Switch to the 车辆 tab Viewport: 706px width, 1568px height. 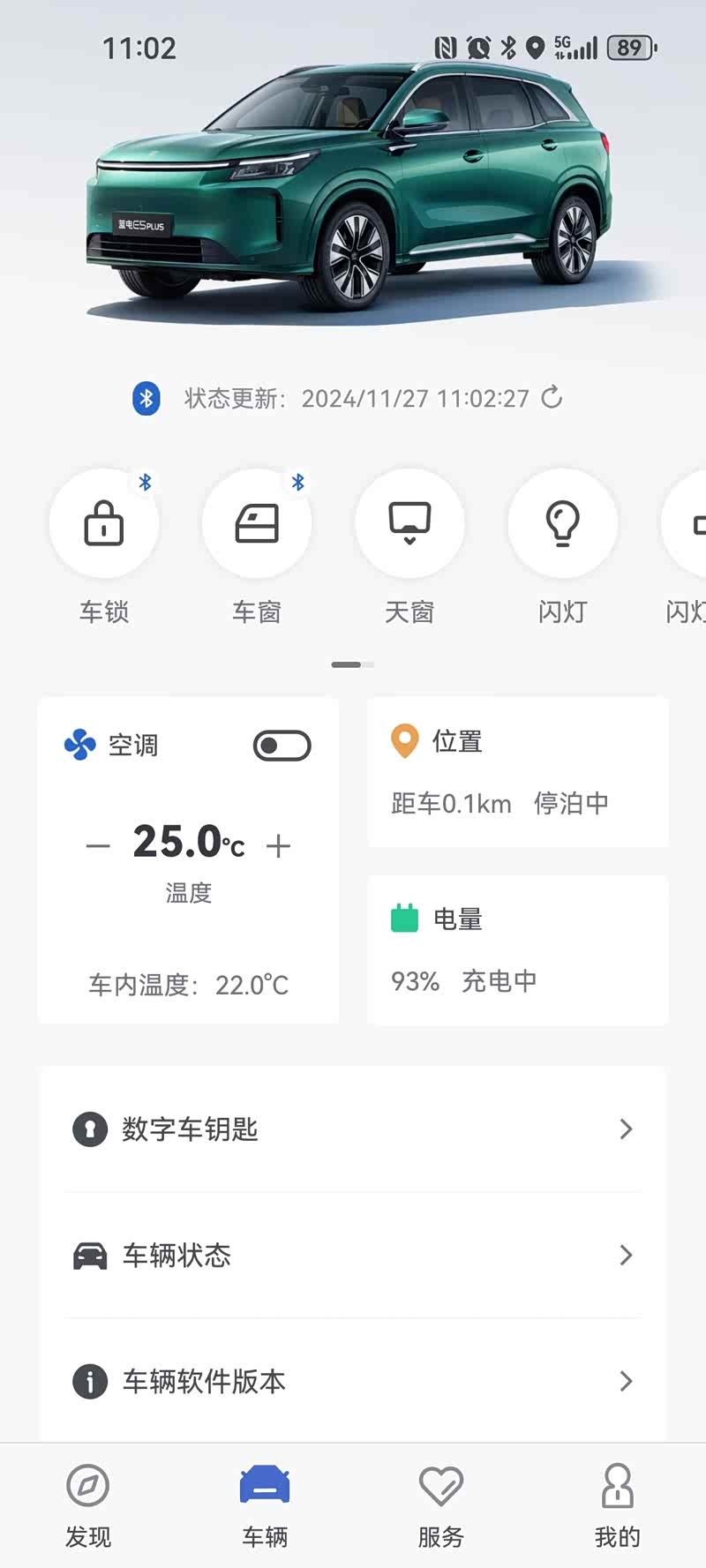pyautogui.click(x=265, y=1505)
